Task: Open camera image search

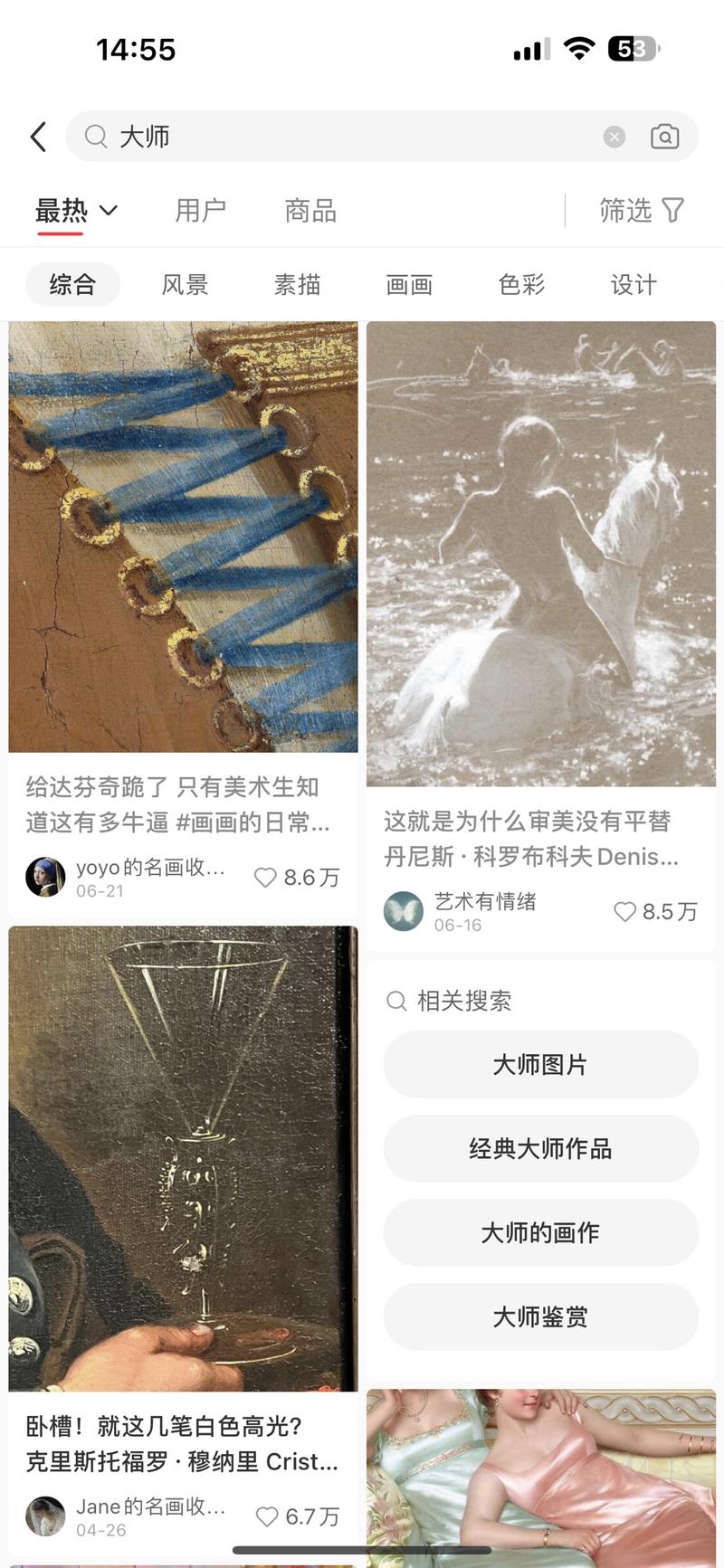Action: pyautogui.click(x=664, y=137)
